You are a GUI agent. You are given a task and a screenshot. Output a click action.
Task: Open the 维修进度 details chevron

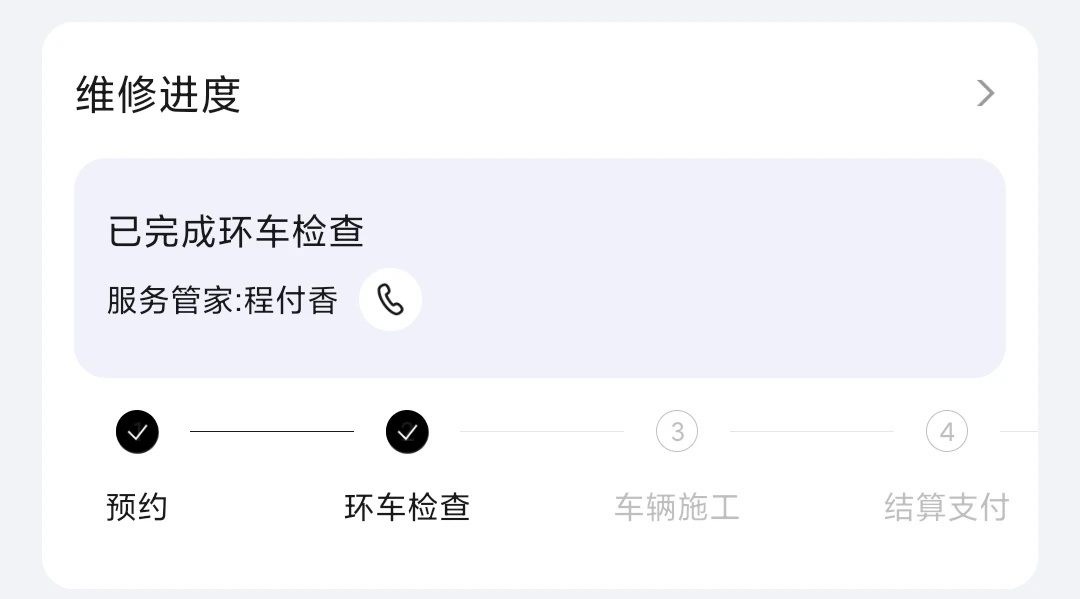pos(986,94)
